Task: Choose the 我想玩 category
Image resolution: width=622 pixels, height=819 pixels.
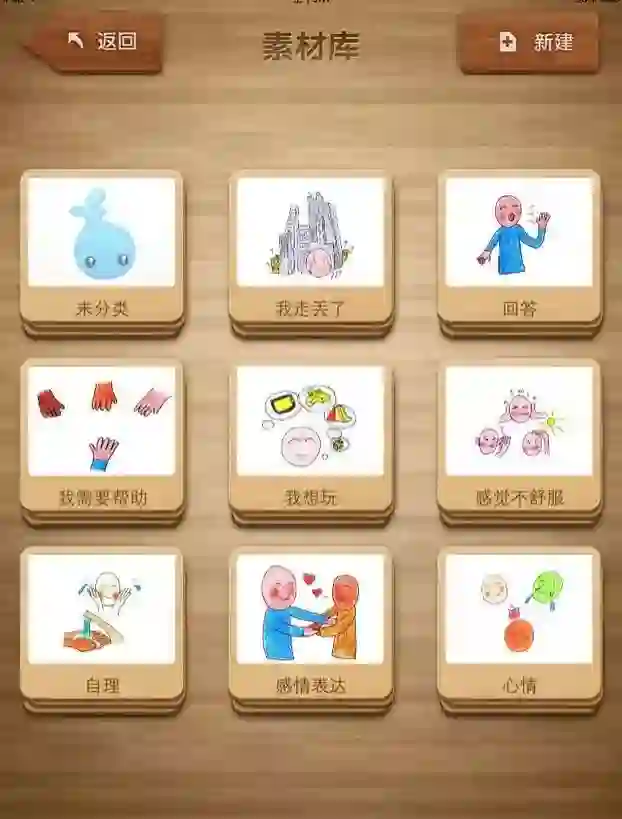Action: point(310,437)
